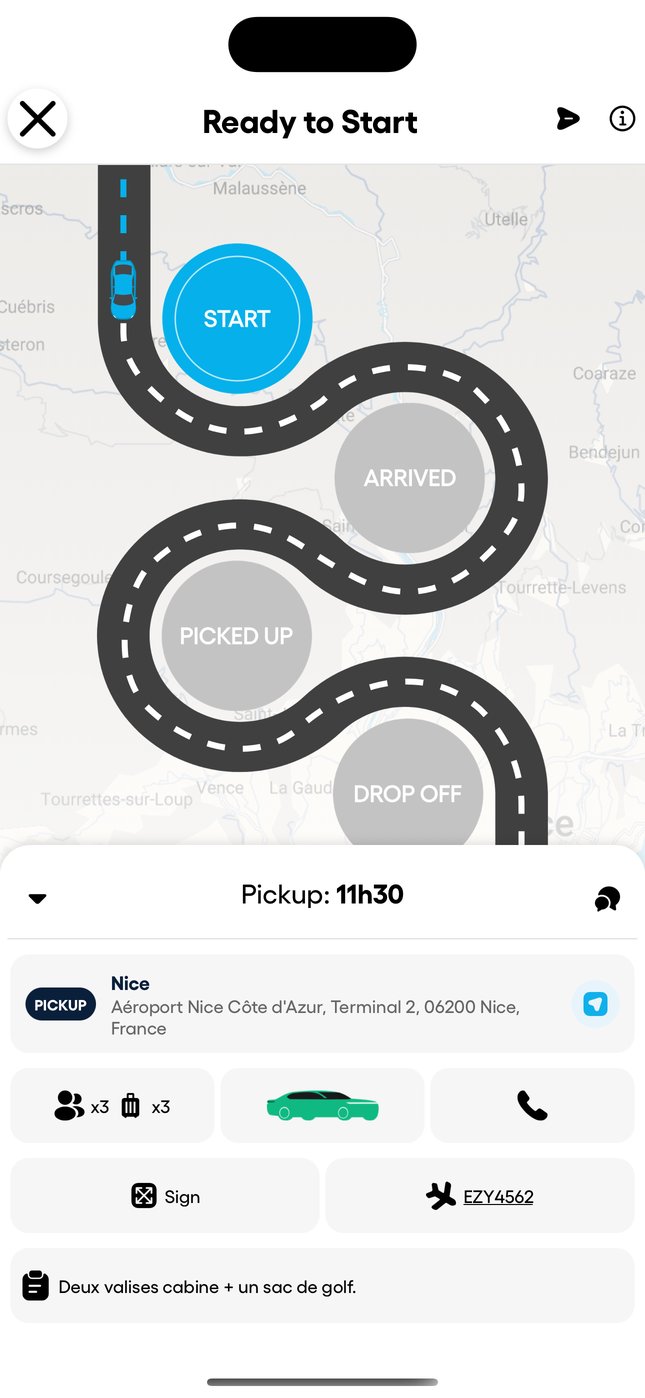Close the Ready to Start screen
The image size is (645, 1398).
pyautogui.click(x=37, y=120)
